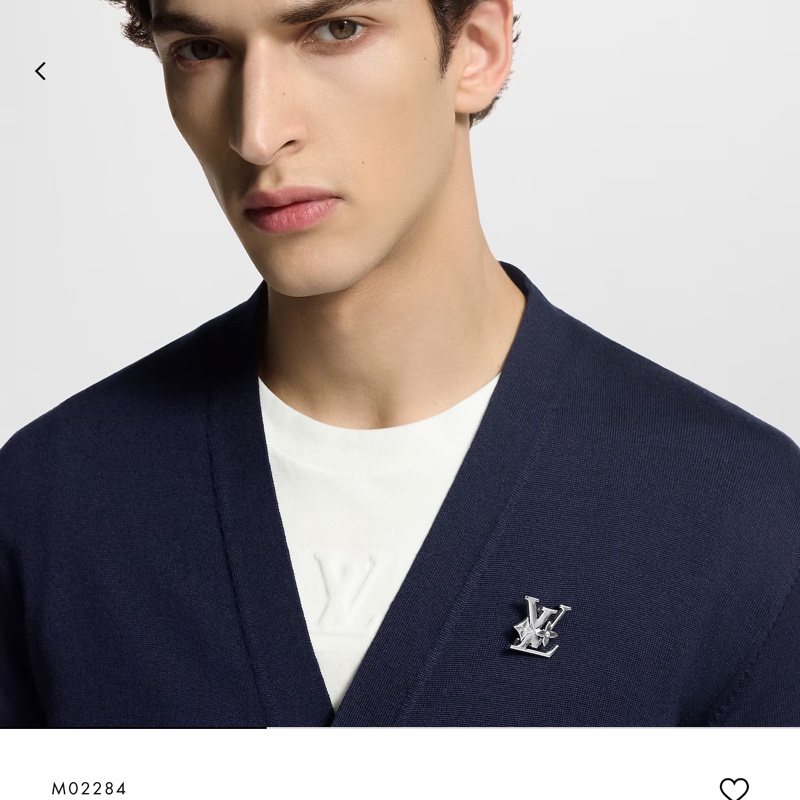The height and width of the screenshot is (800, 800).
Task: Open the product photo full screen
Action: [400, 400]
